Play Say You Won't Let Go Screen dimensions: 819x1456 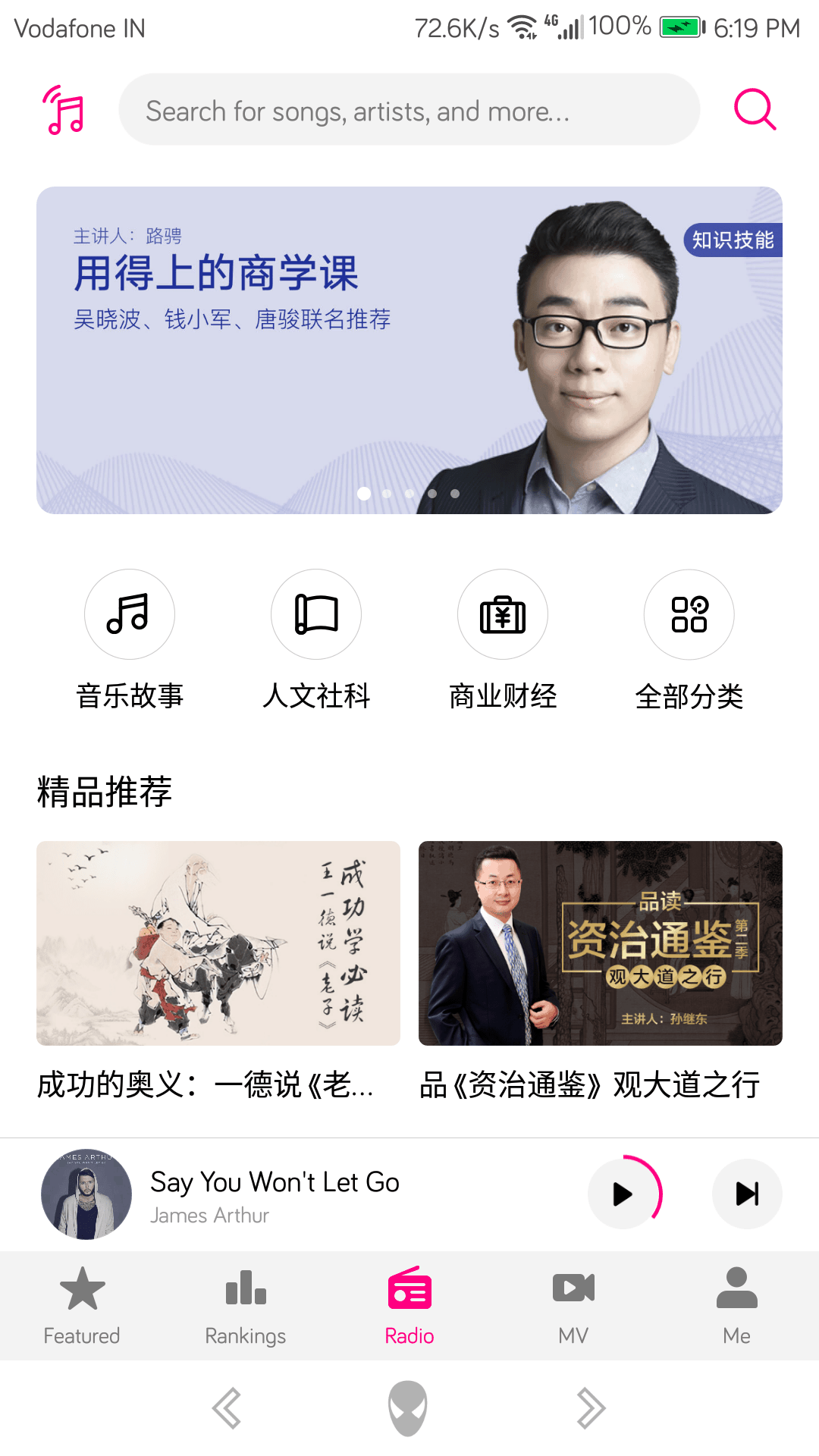pos(623,1194)
